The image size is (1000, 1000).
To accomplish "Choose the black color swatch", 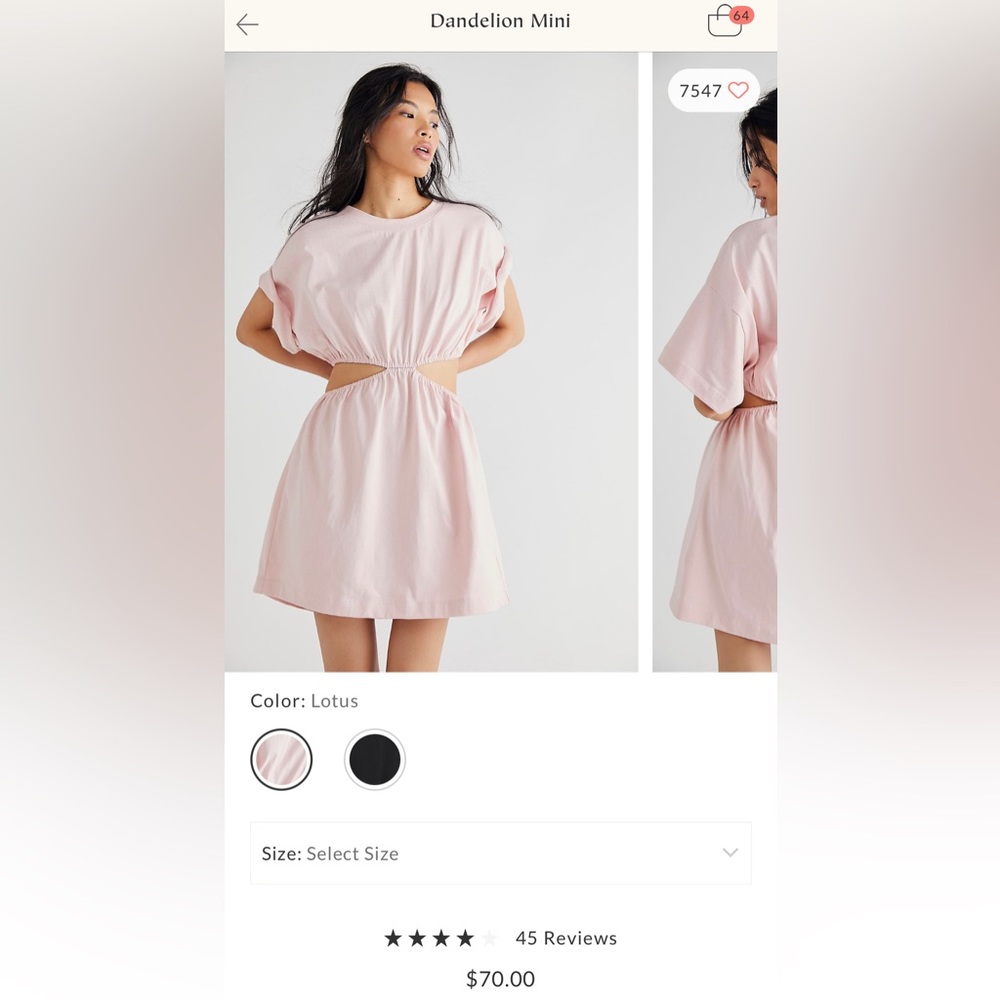I will tap(375, 760).
